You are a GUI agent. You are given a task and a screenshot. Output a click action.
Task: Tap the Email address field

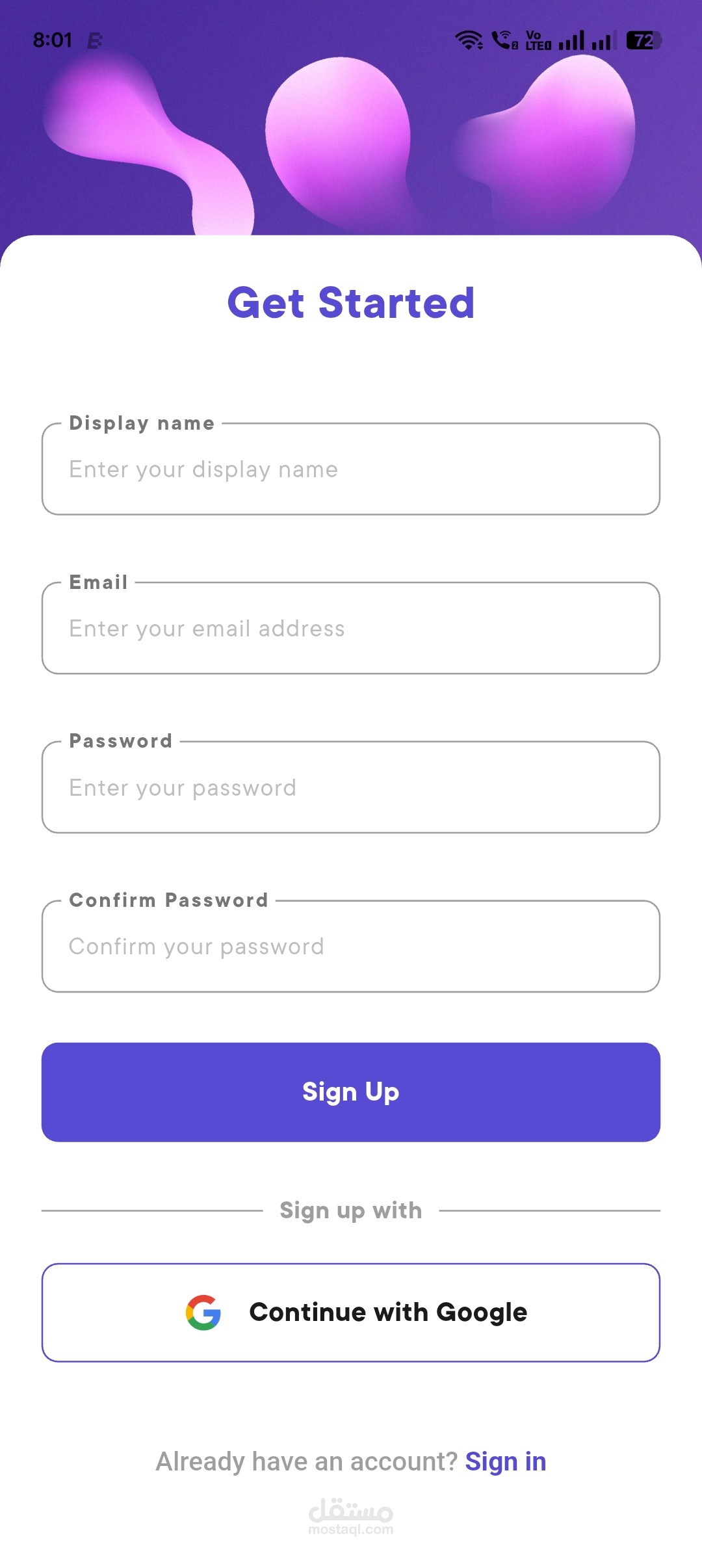pyautogui.click(x=351, y=629)
